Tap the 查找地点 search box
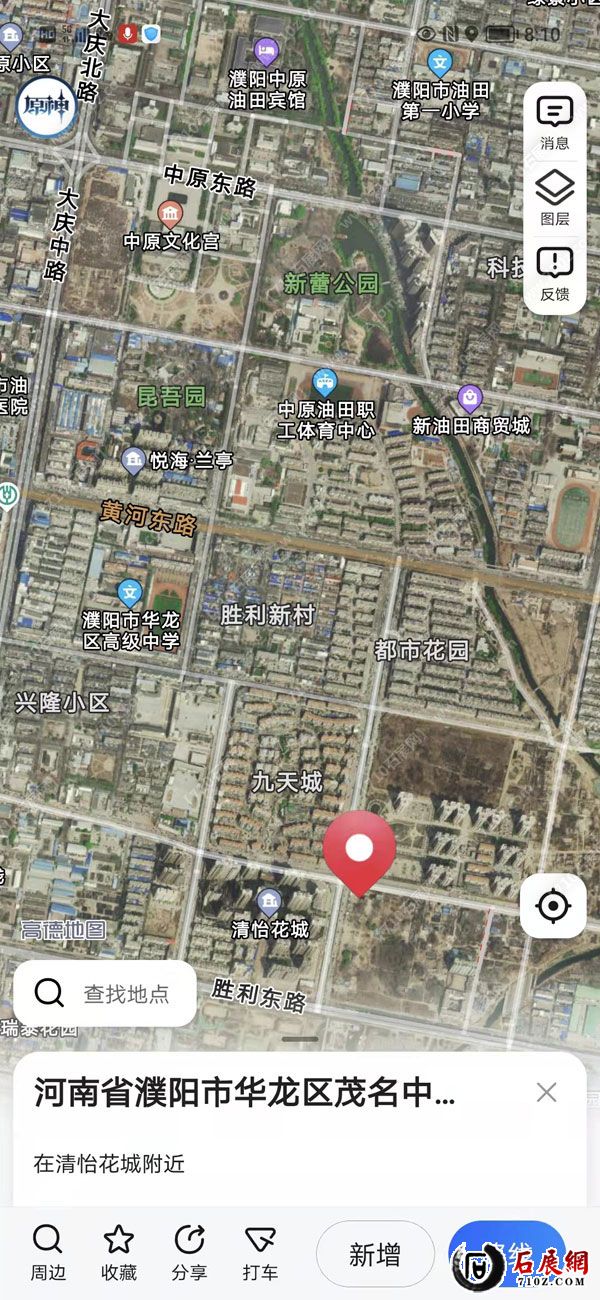The image size is (600, 1300). pyautogui.click(x=106, y=993)
